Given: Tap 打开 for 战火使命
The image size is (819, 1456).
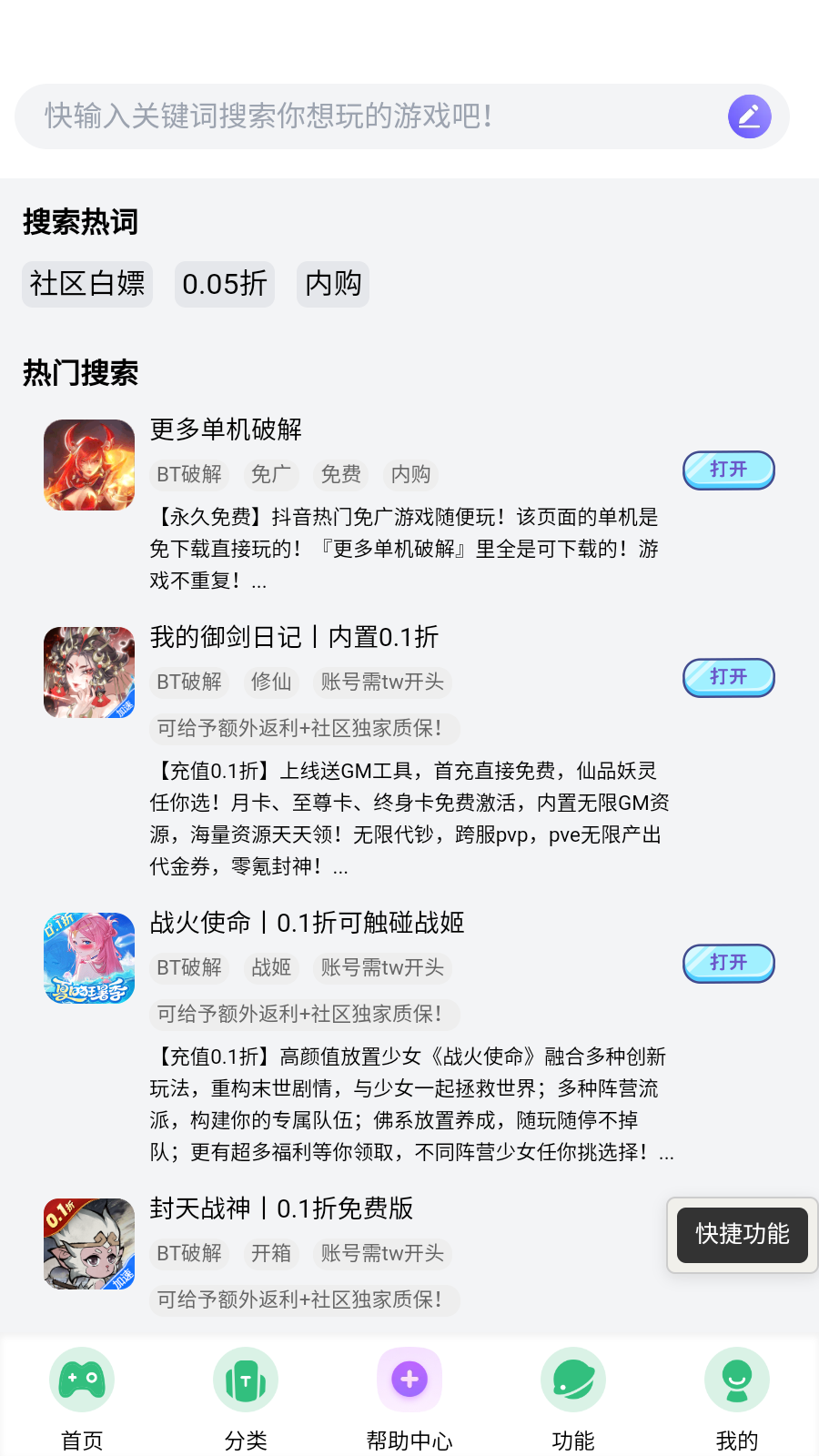Looking at the screenshot, I should click(x=728, y=964).
